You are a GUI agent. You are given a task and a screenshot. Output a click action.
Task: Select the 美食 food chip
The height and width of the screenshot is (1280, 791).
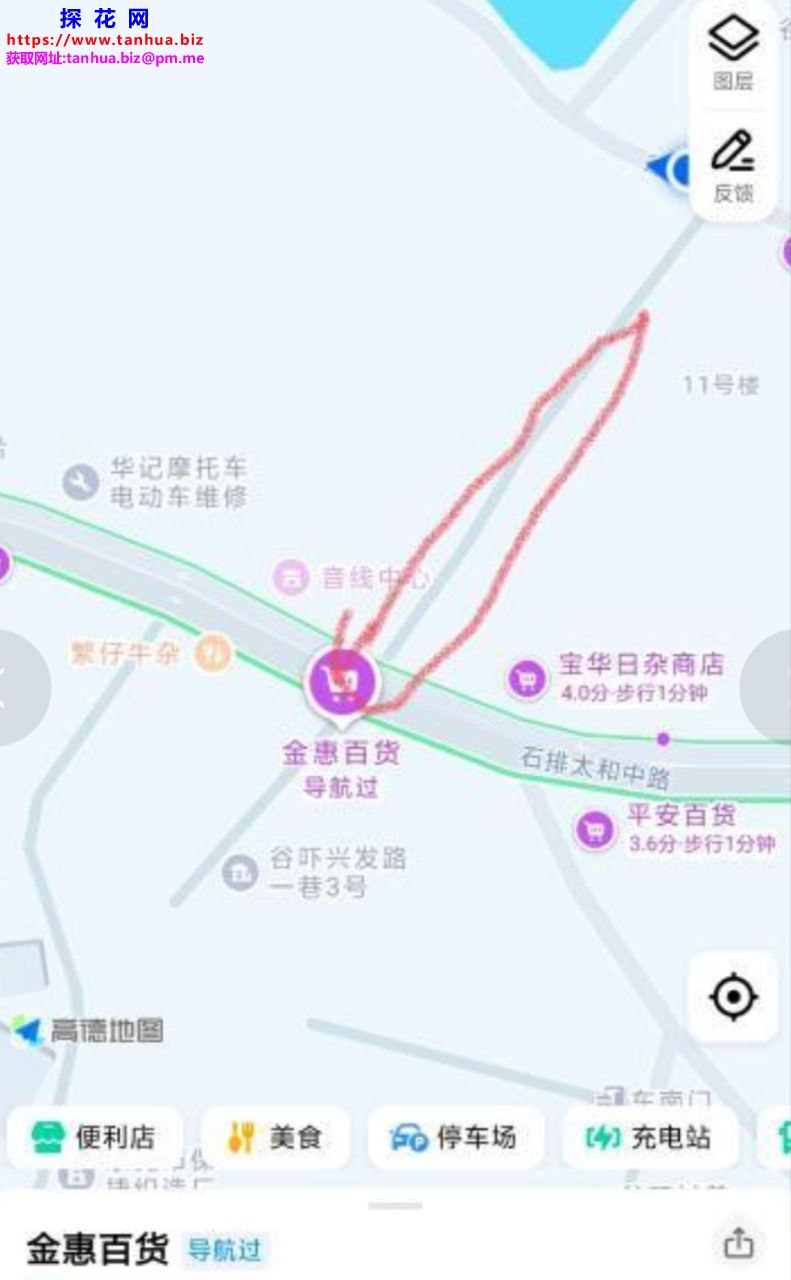tap(275, 1137)
